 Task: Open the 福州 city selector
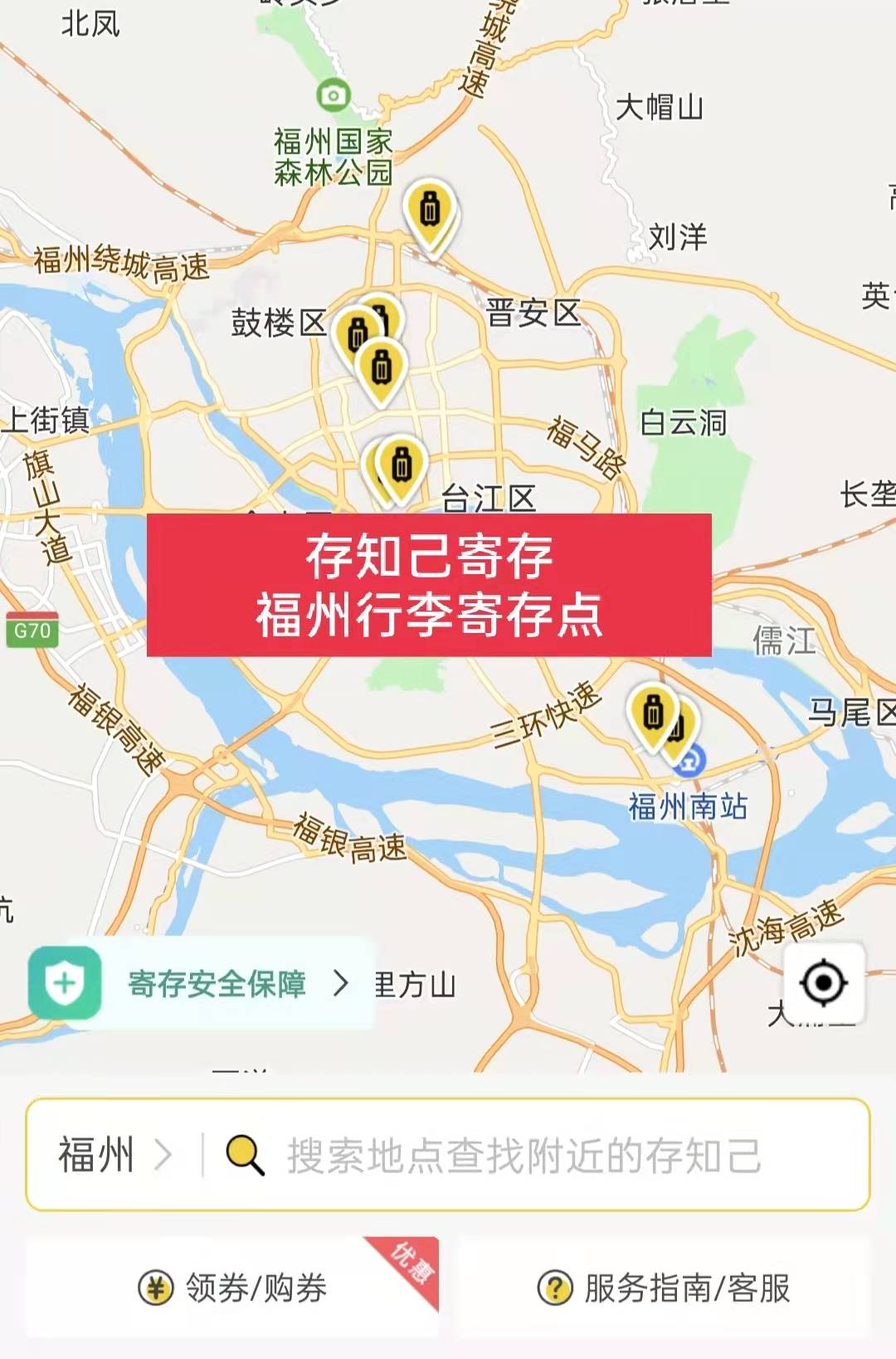click(114, 1155)
